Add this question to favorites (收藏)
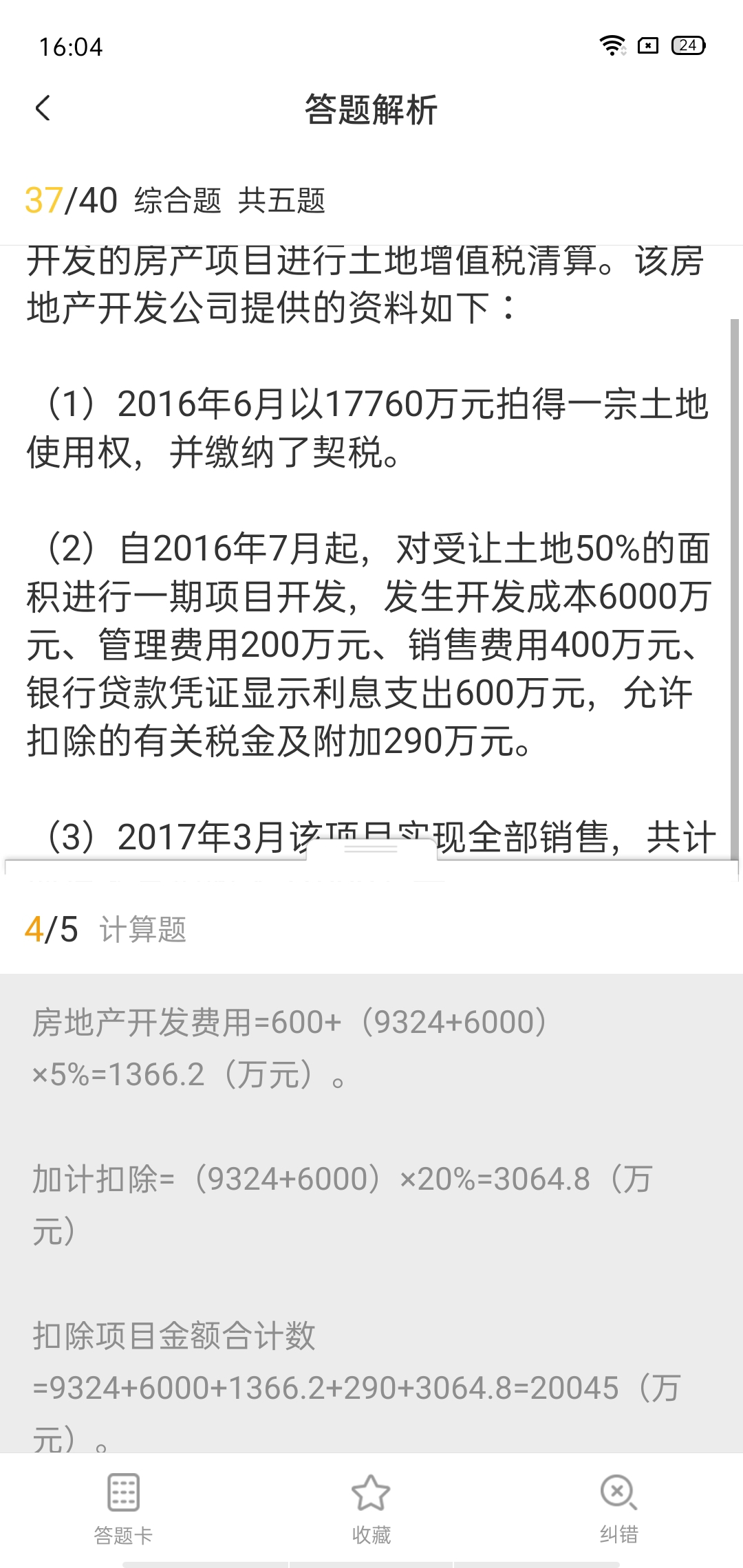743x1568 pixels. (x=371, y=1506)
